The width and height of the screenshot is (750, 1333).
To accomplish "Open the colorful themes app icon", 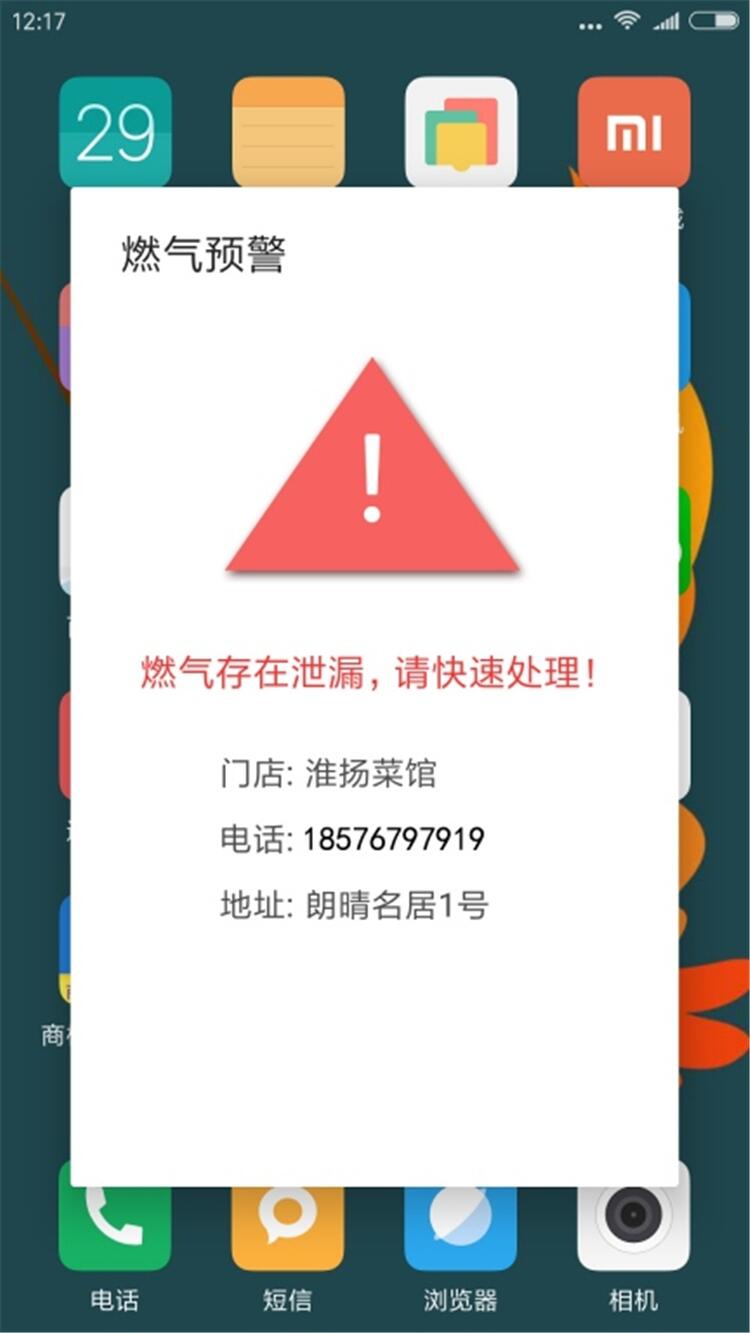I will tap(461, 131).
